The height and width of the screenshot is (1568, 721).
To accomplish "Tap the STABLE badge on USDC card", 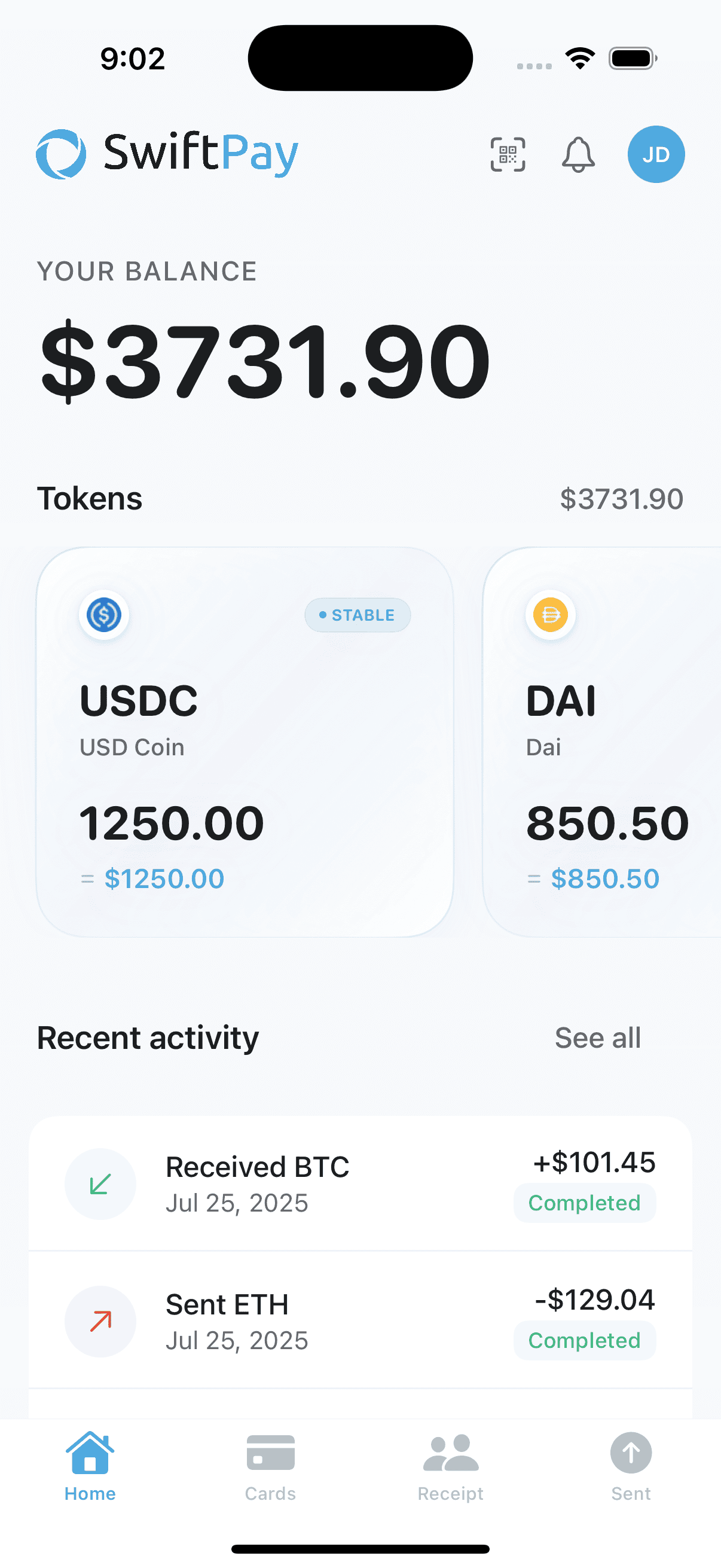I will coord(357,615).
